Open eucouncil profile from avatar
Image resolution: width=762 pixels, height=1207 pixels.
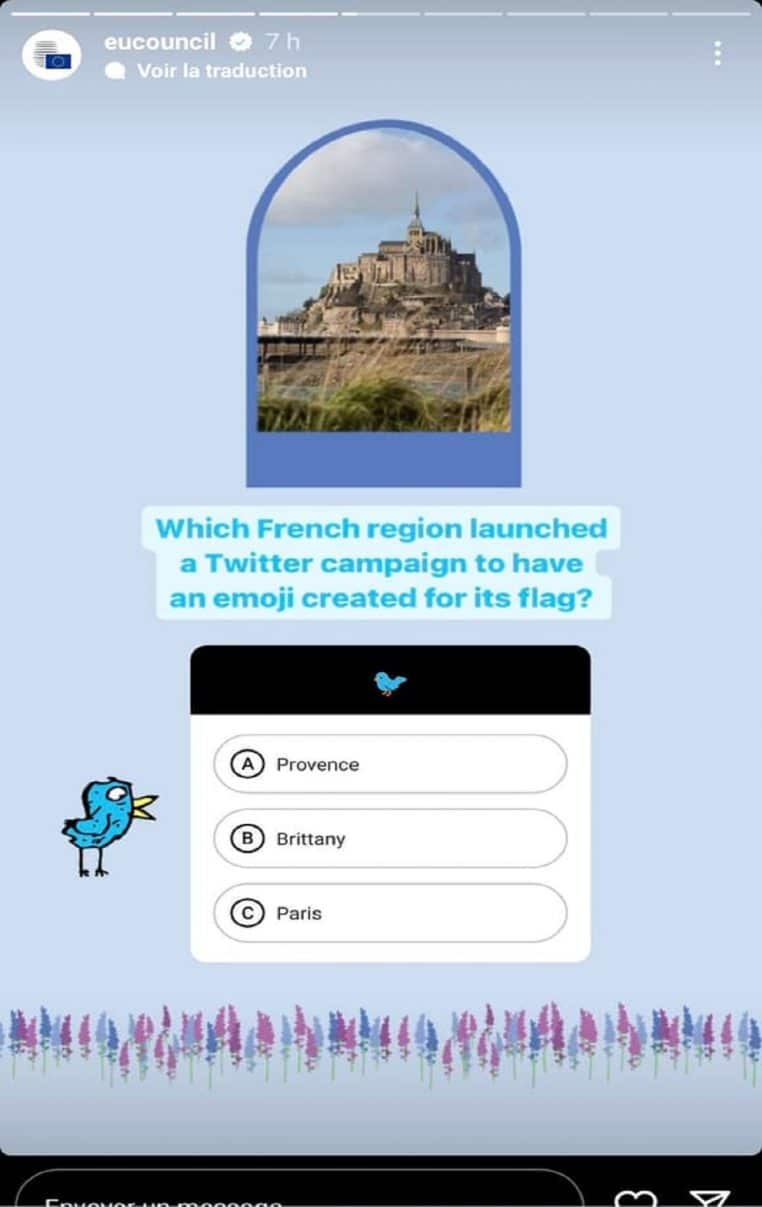pyautogui.click(x=52, y=55)
